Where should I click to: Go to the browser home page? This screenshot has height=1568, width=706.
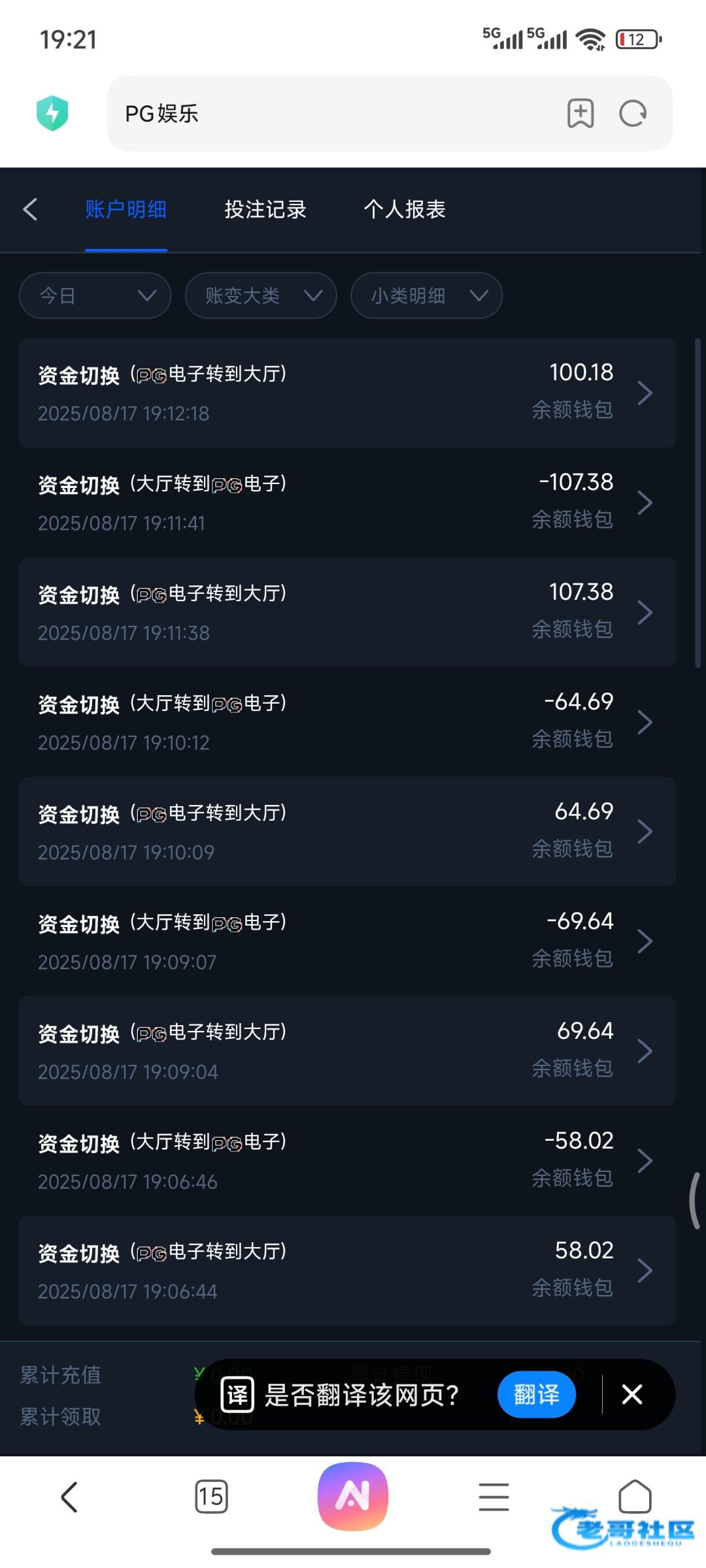coord(635,1495)
